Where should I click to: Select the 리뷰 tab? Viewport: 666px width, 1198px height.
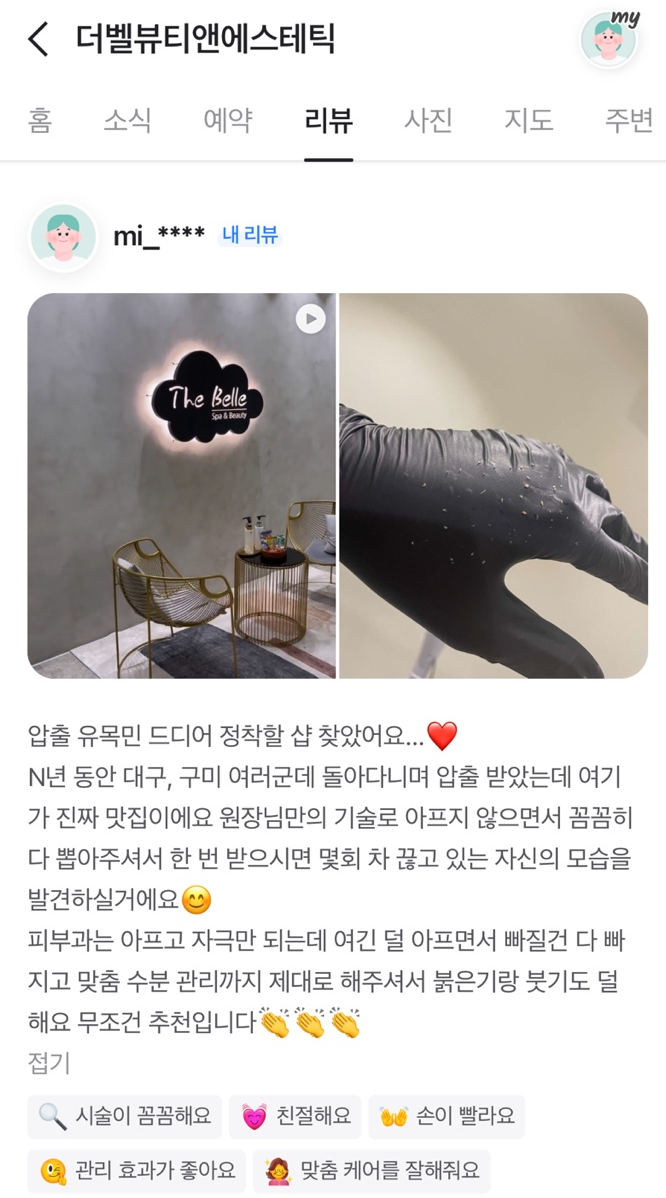tap(328, 121)
